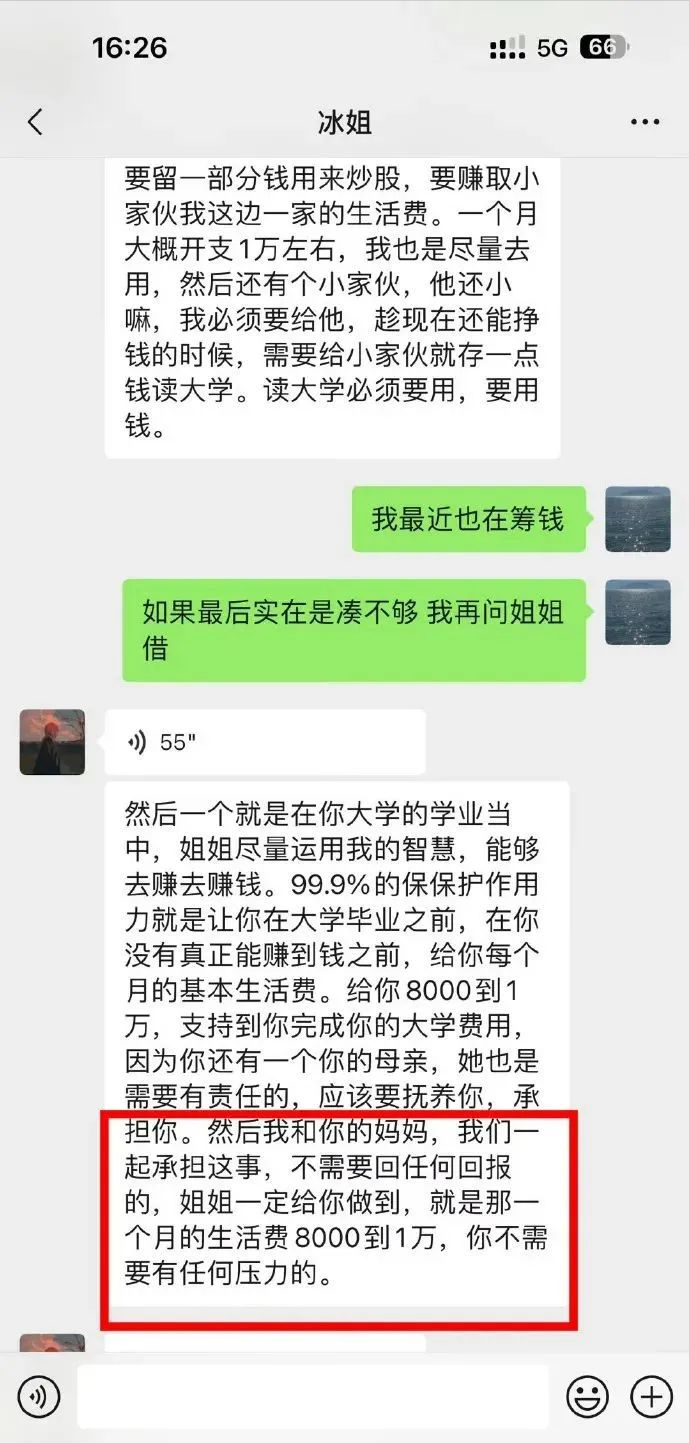Focus the message text field
The height and width of the screenshot is (1443, 689).
click(312, 1396)
